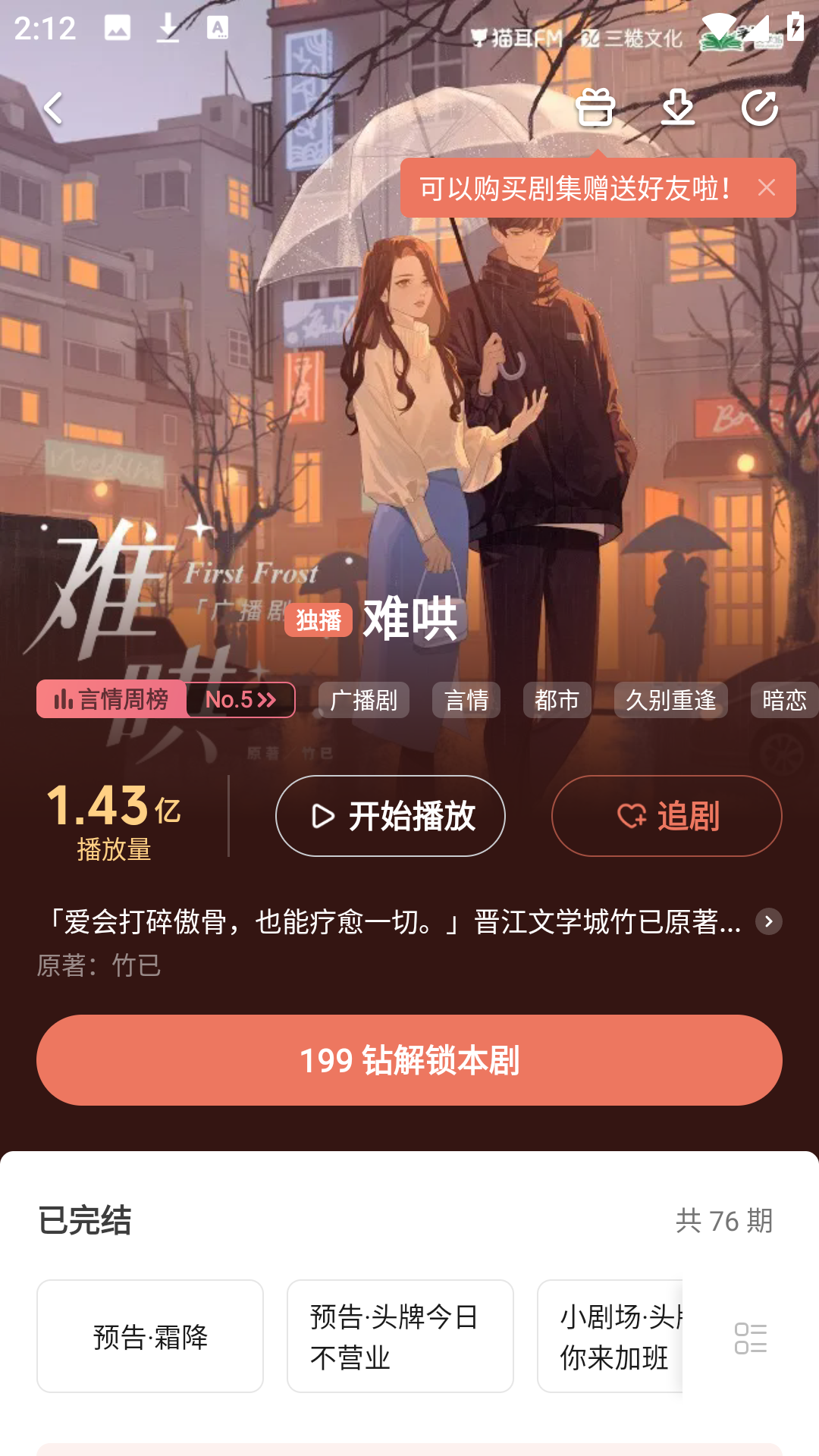Open episode 小剧场·头牌你来加班
This screenshot has width=819, height=1456.
(610, 1336)
